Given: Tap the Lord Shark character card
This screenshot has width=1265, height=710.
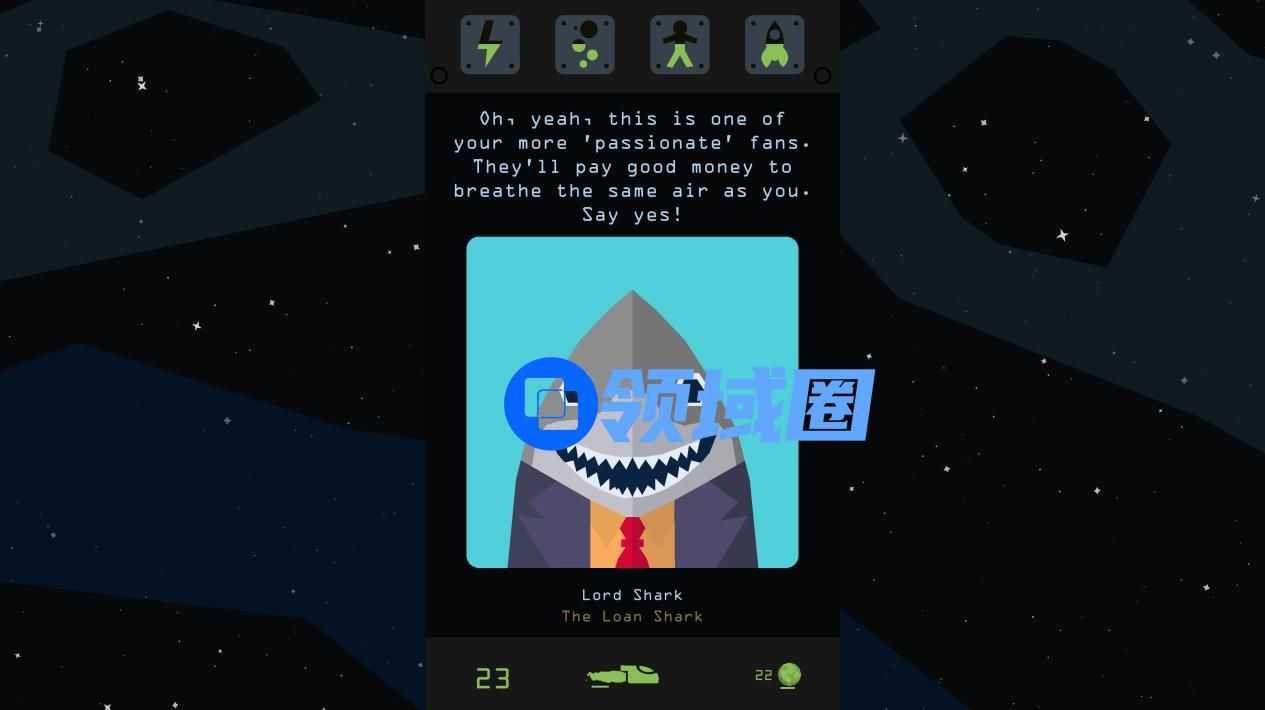Looking at the screenshot, I should tap(632, 402).
